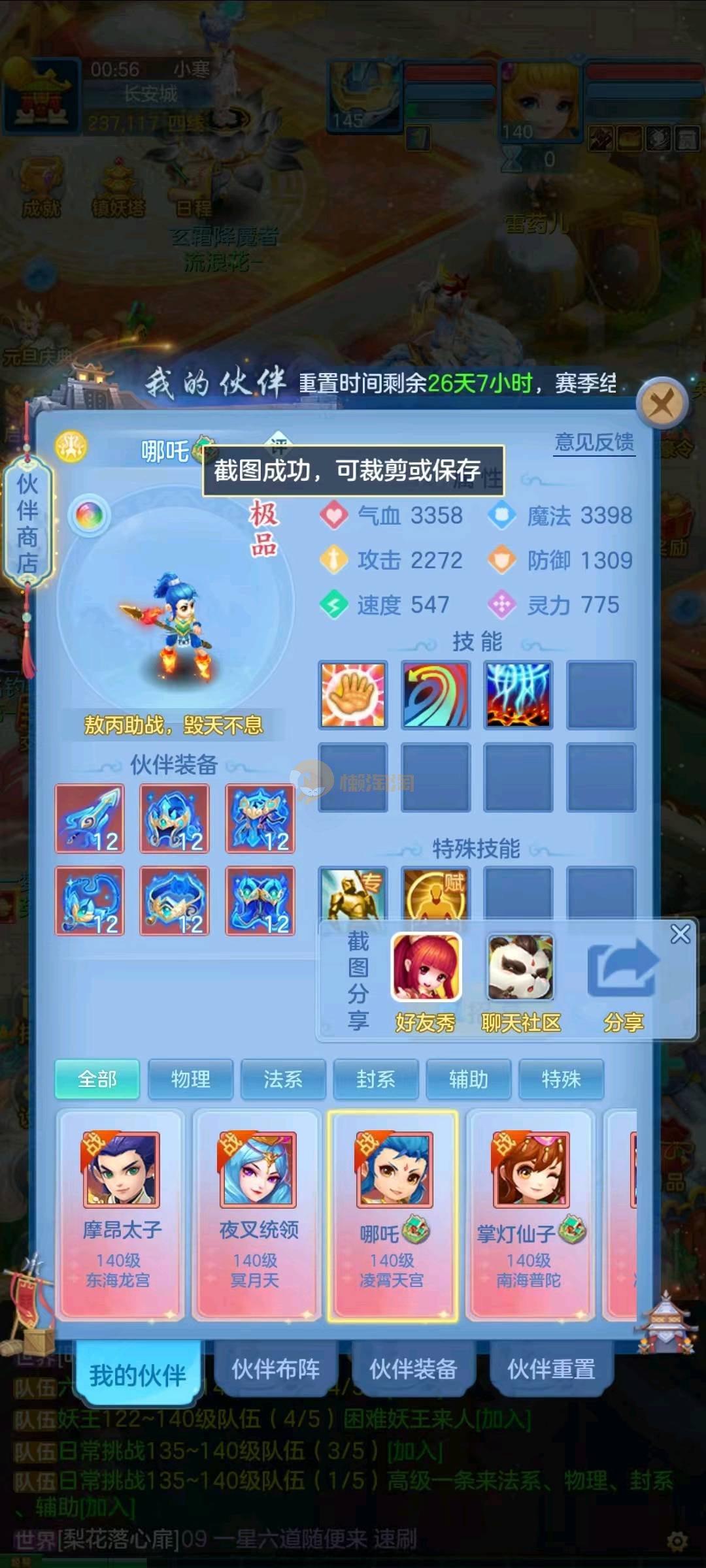The width and height of the screenshot is (706, 1568).
Task: Close the 我的伙伴 panel
Action: coord(662,404)
